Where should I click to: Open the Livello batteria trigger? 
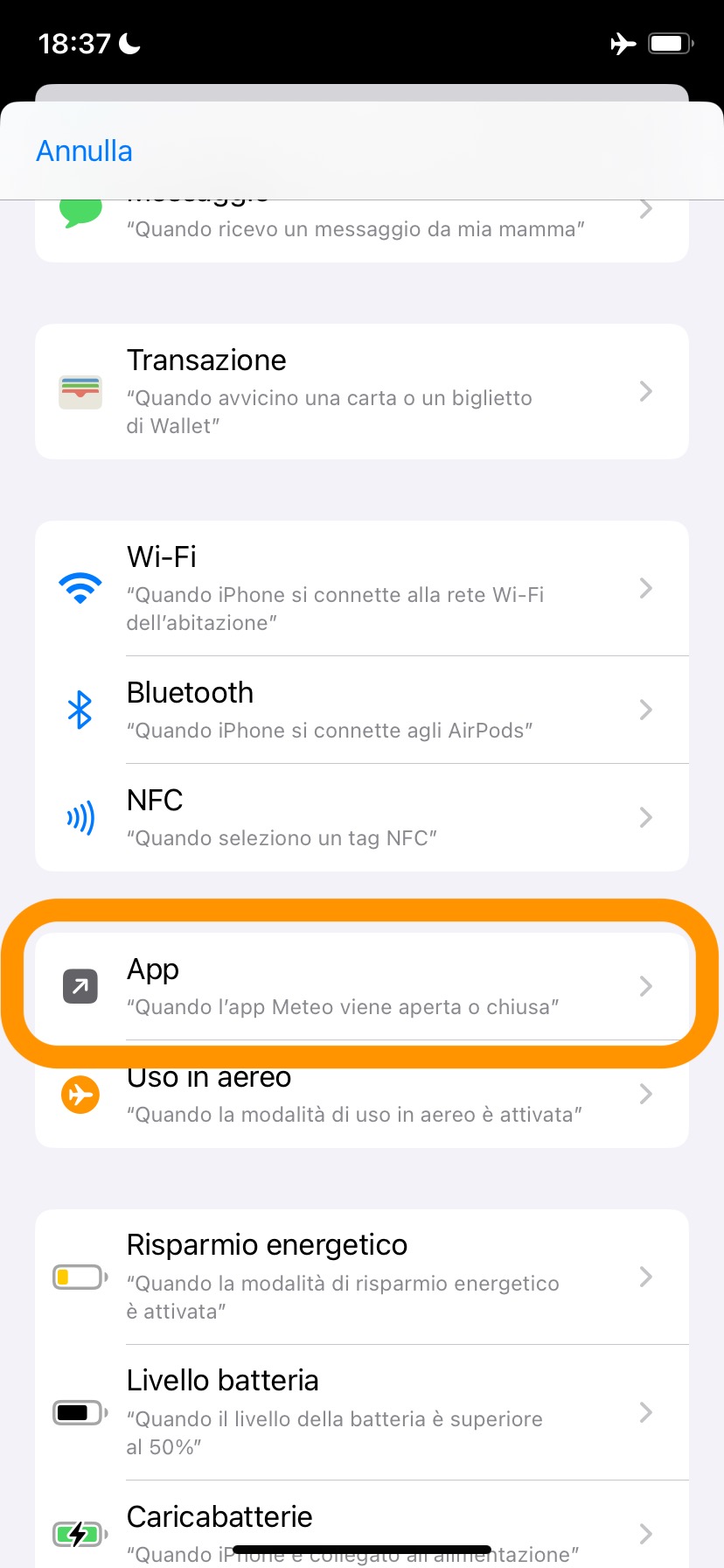pos(360,1412)
